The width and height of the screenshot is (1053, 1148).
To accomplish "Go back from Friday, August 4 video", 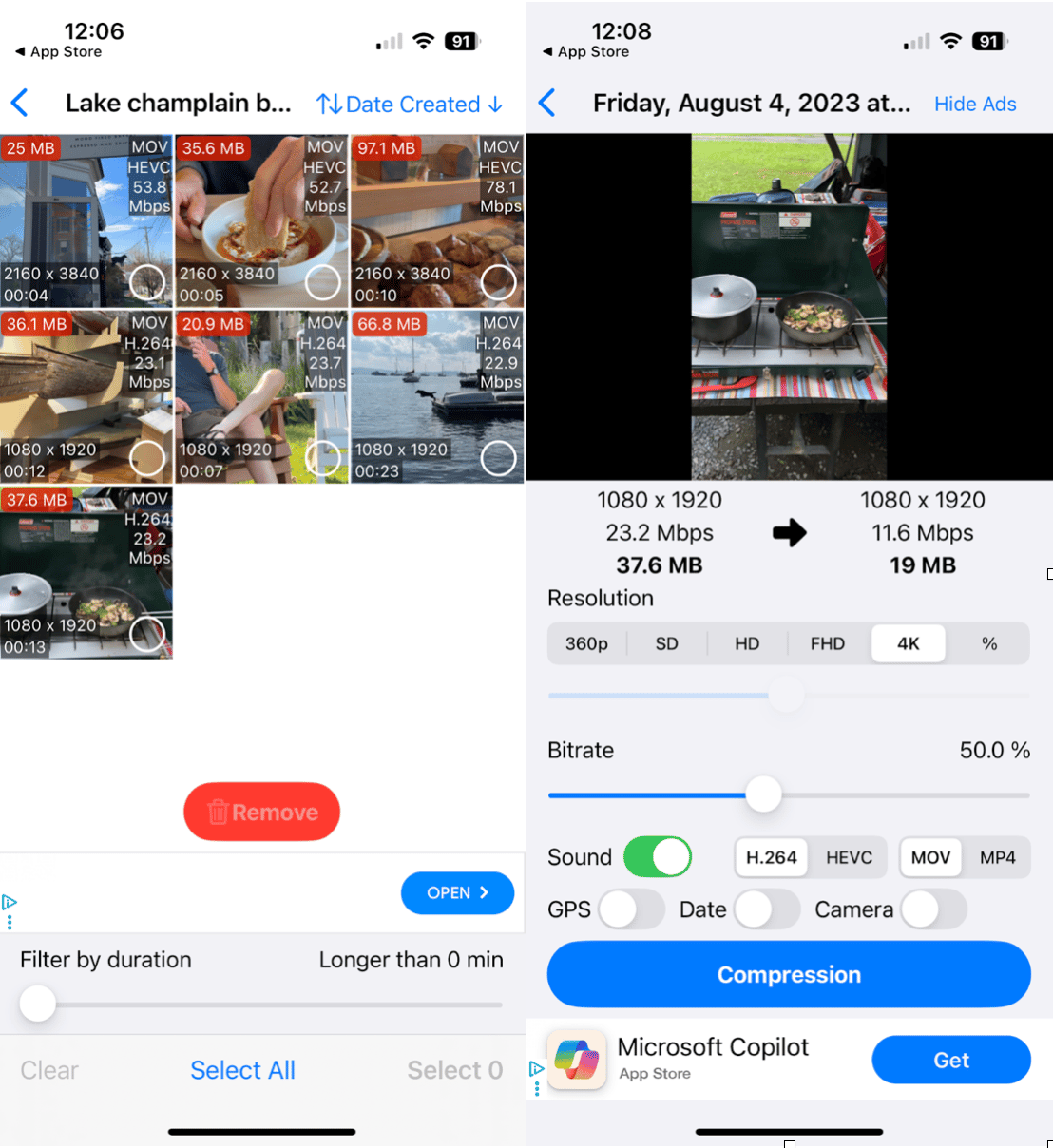I will click(x=547, y=103).
